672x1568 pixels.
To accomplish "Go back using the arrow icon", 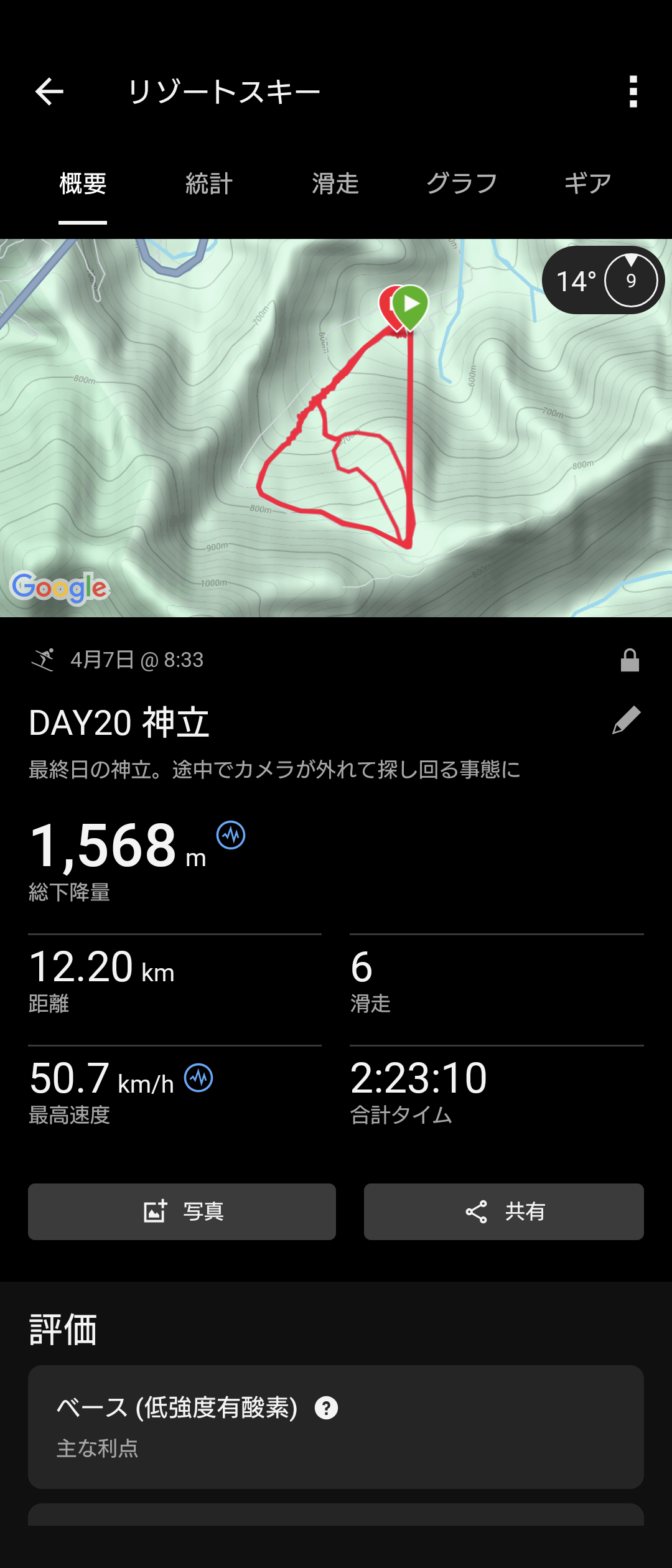I will coord(50,92).
